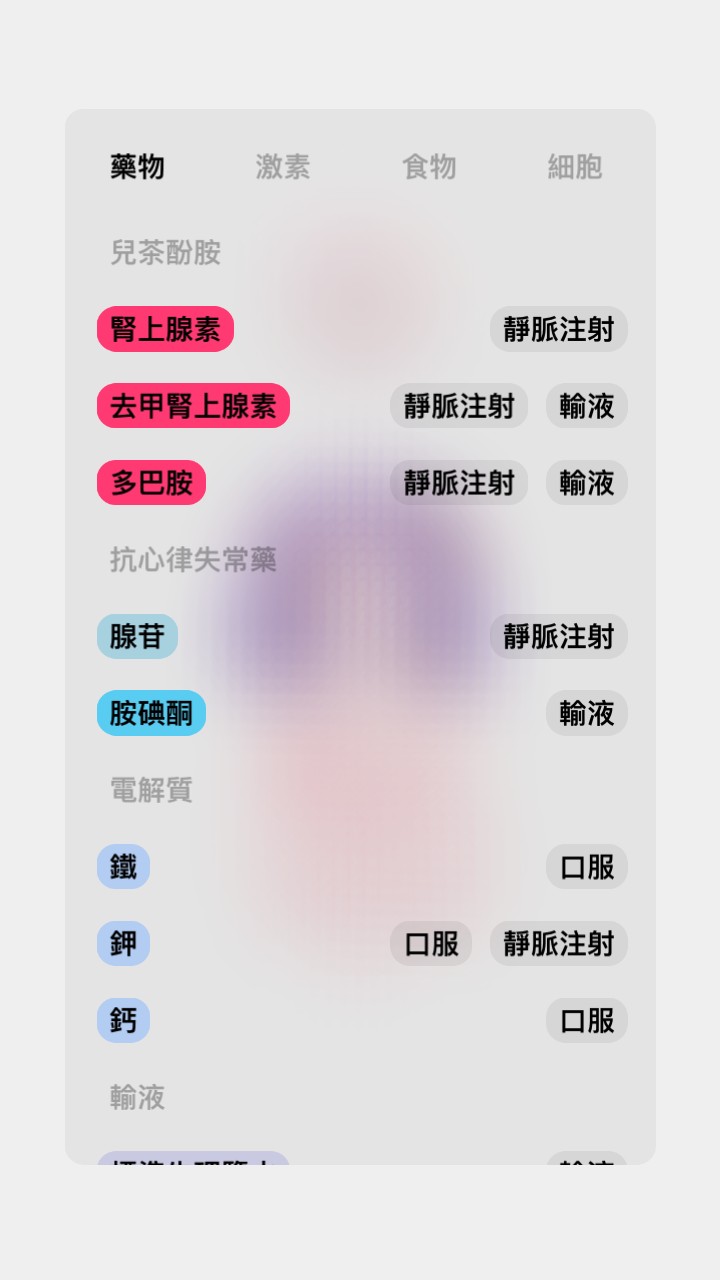
Task: Select the 腺苷 chip
Action: (x=137, y=637)
